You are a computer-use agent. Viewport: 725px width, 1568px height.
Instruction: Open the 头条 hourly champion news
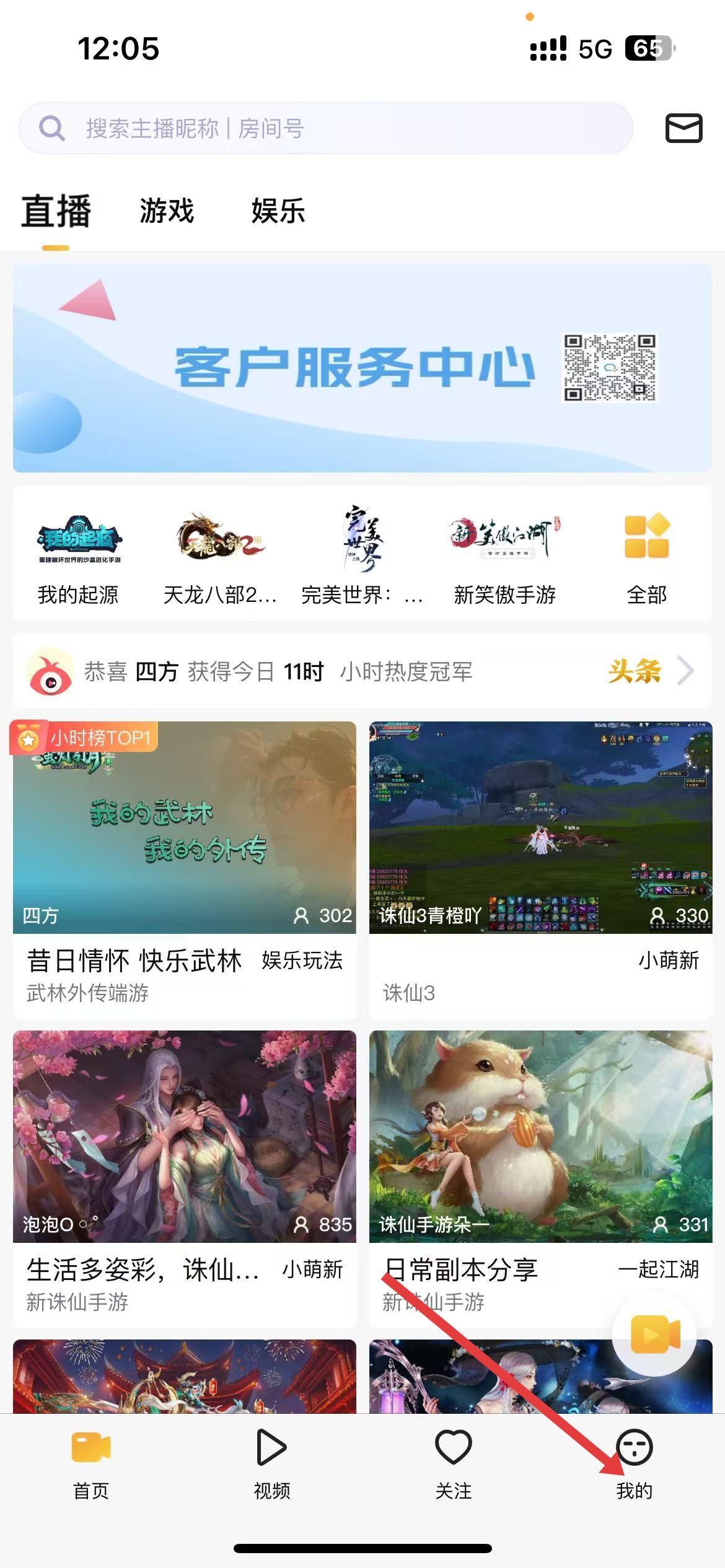click(649, 671)
